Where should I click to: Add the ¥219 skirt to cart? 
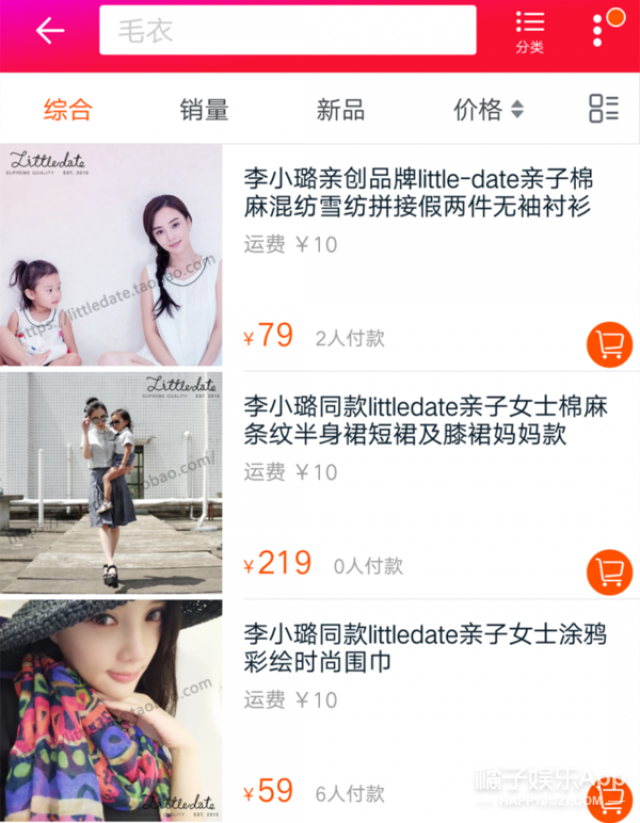[609, 572]
